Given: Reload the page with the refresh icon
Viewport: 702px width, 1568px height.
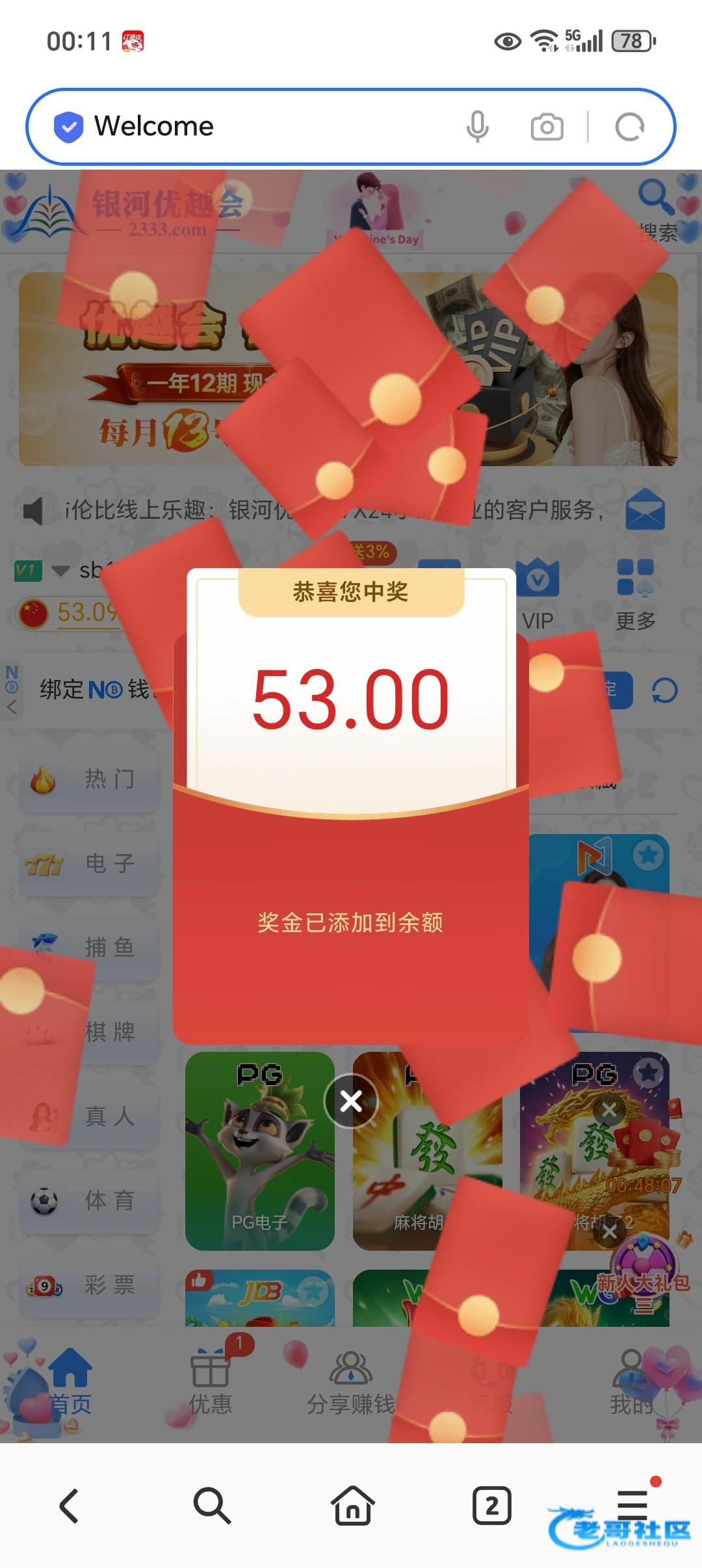Looking at the screenshot, I should click(629, 127).
